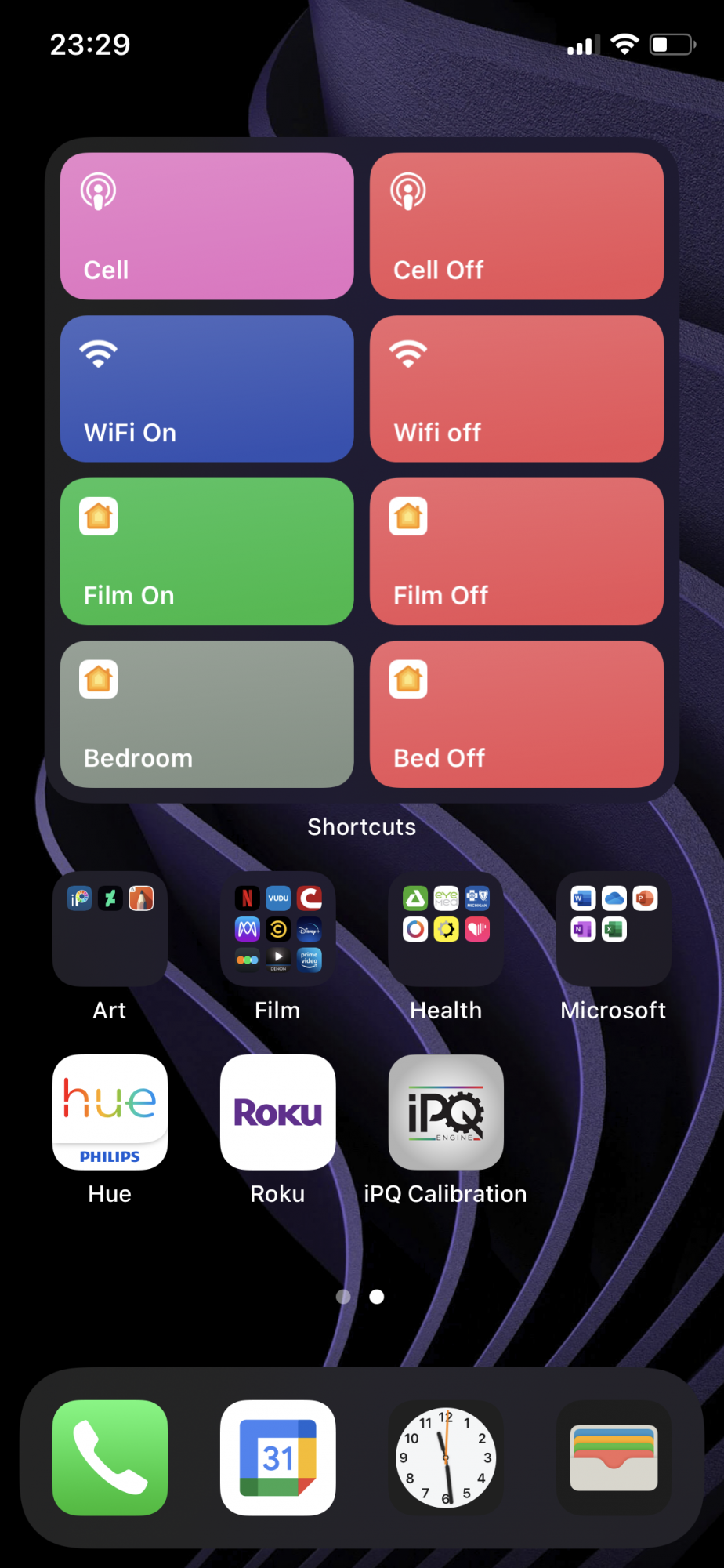Run the Cell shortcut

[x=207, y=226]
